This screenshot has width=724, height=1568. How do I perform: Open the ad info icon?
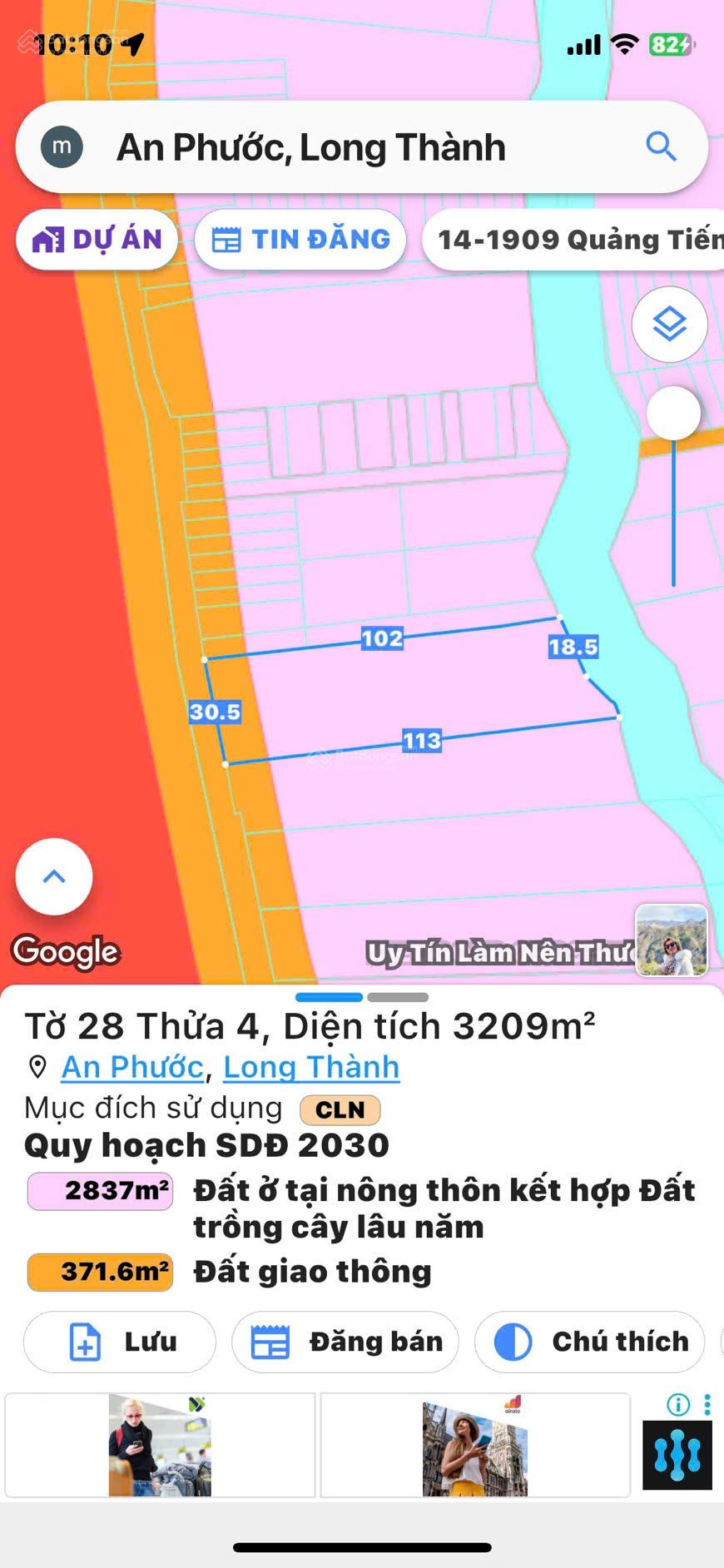click(678, 1405)
